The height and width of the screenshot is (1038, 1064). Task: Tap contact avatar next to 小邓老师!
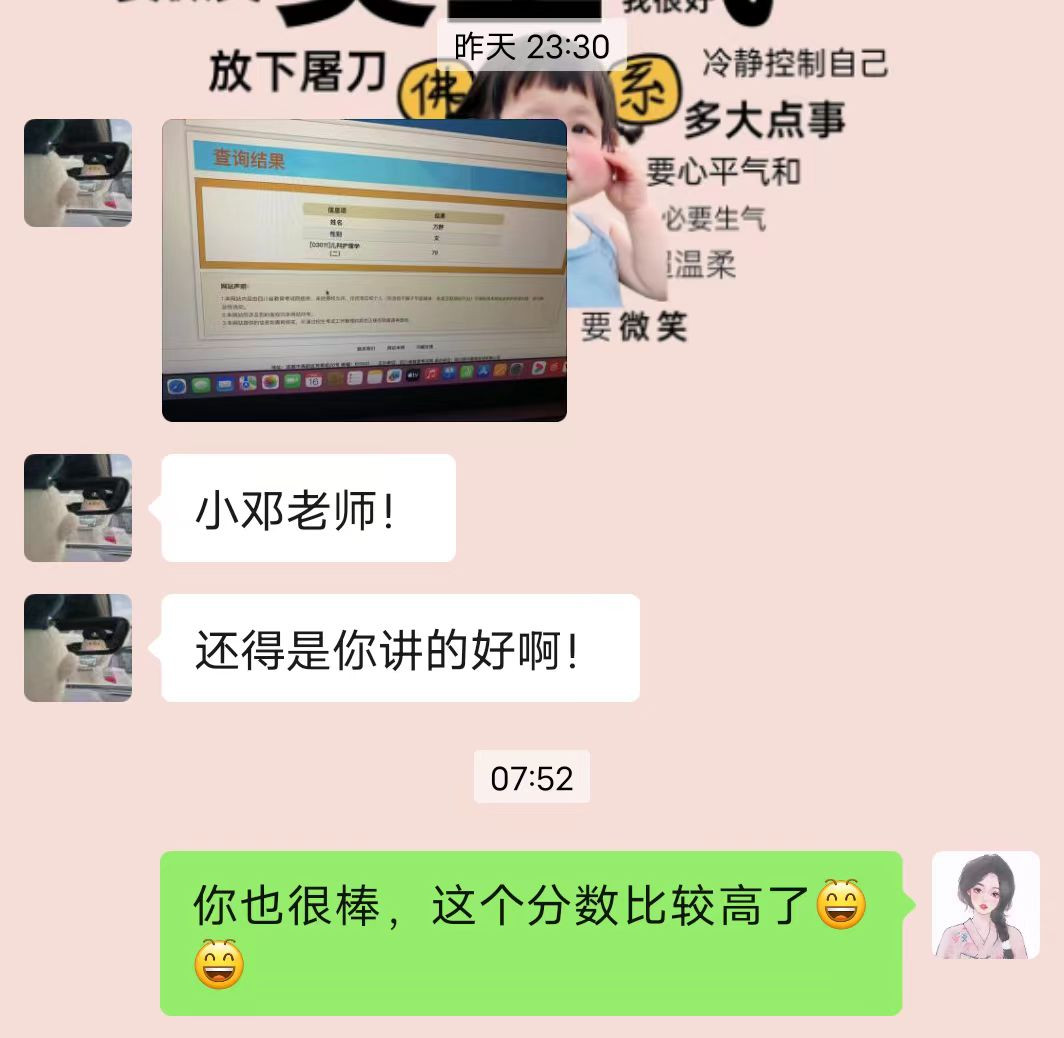78,508
